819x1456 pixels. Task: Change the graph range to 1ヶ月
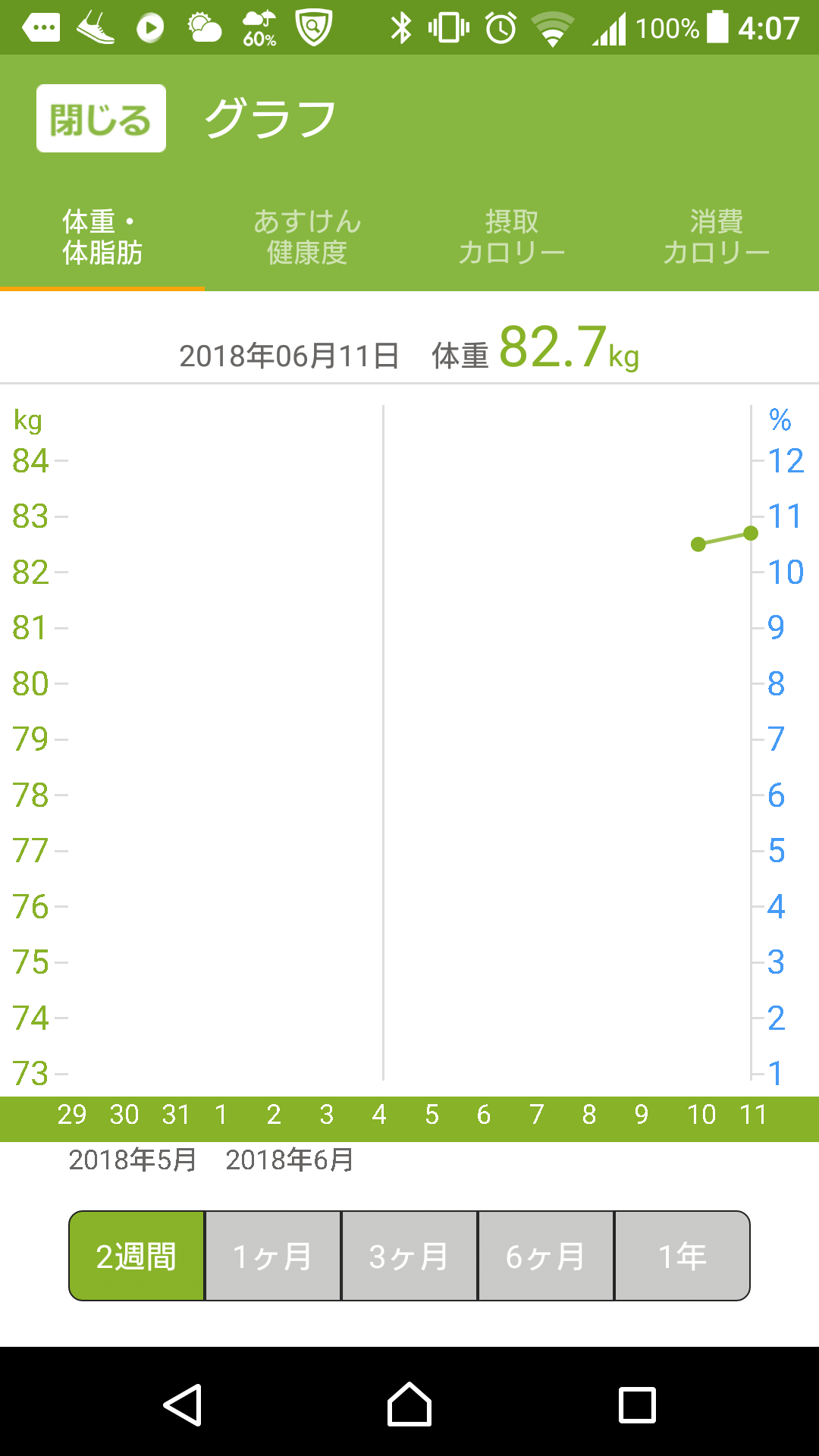(273, 1256)
